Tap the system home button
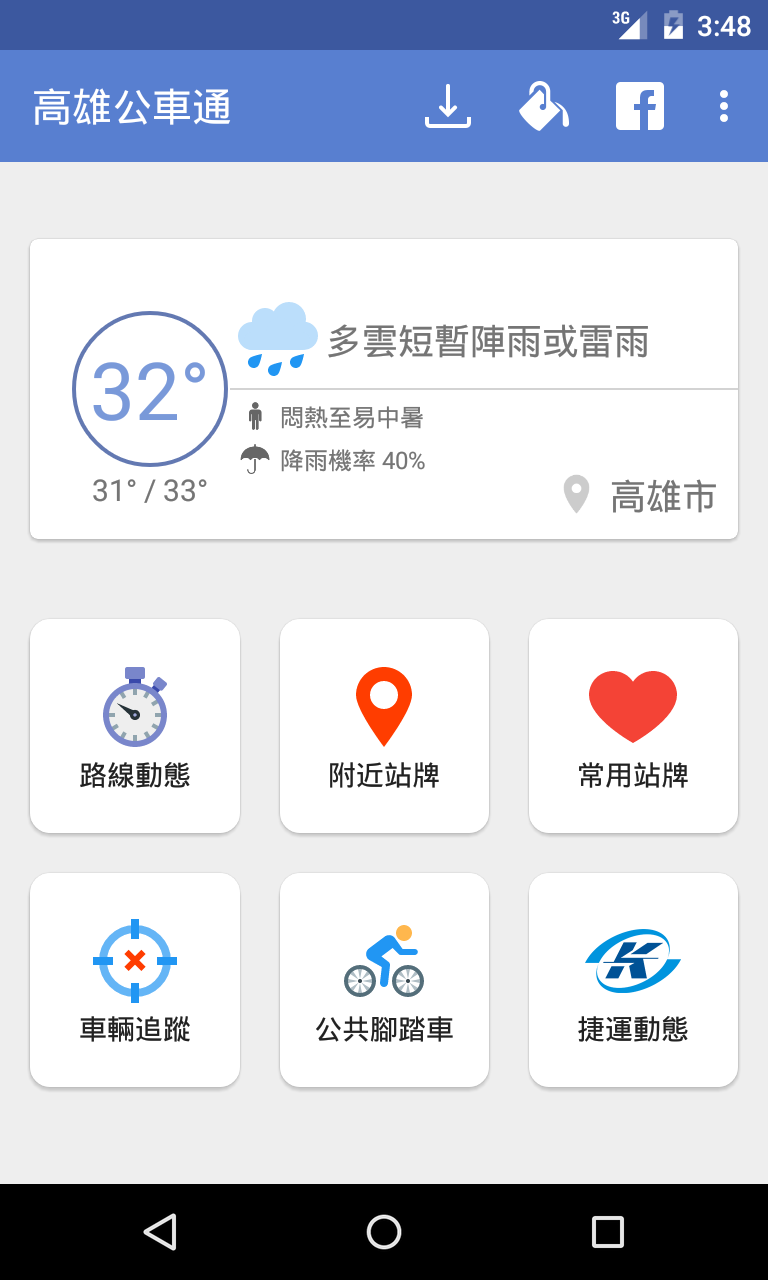Screen dimensions: 768x1280 384,1232
